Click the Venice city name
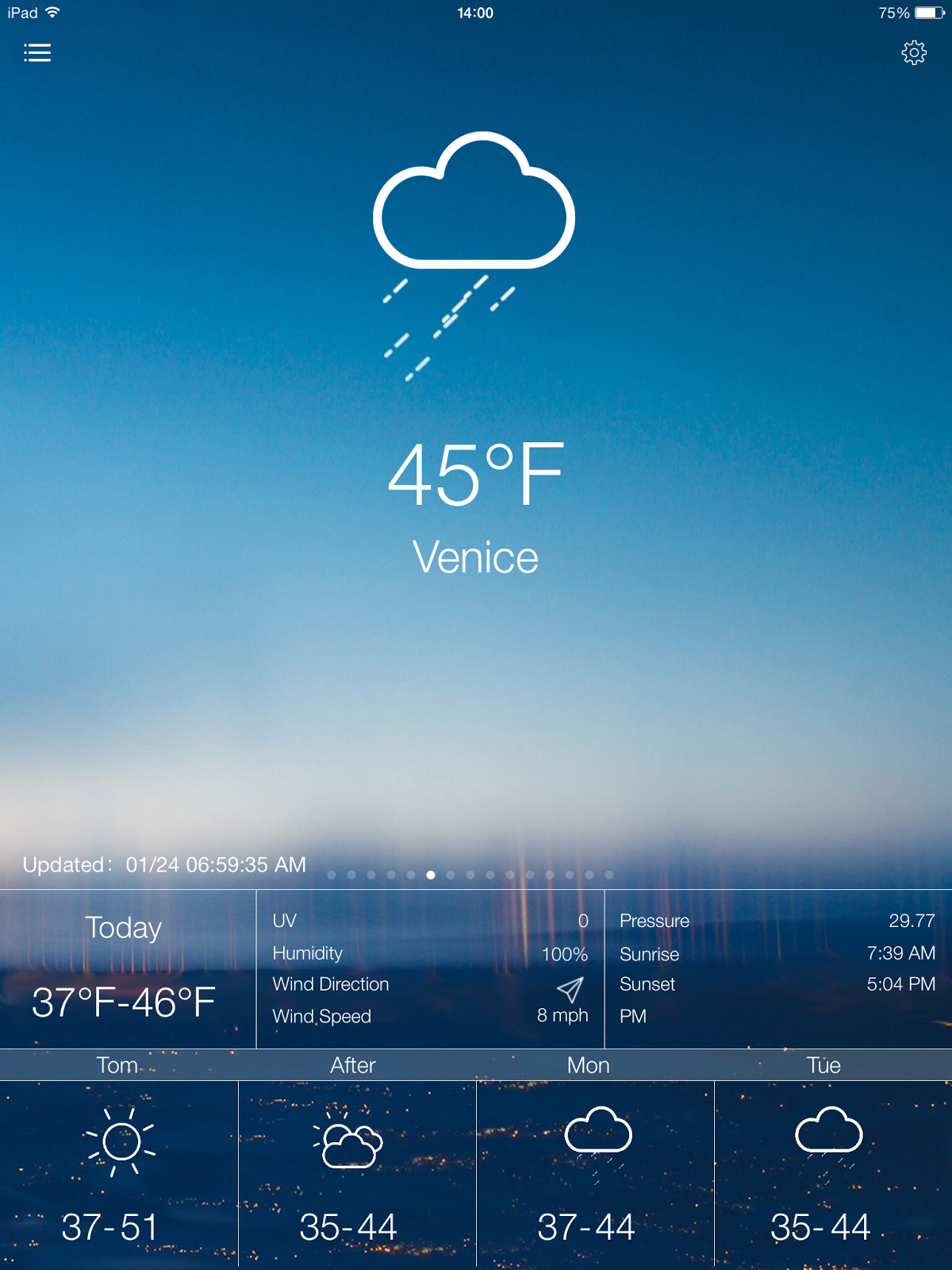The height and width of the screenshot is (1270, 952). point(476,558)
